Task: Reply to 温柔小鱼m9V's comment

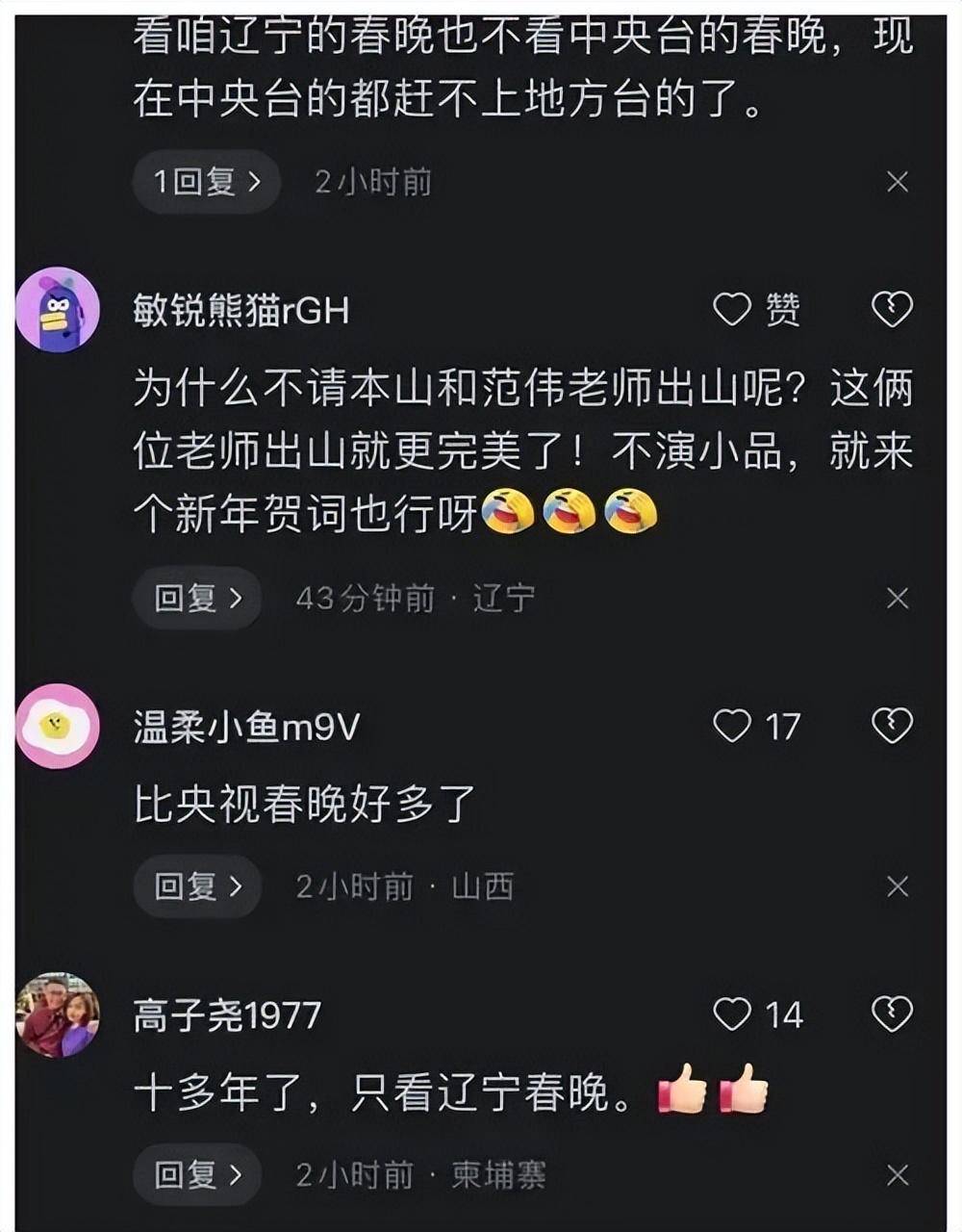Action: click(197, 886)
